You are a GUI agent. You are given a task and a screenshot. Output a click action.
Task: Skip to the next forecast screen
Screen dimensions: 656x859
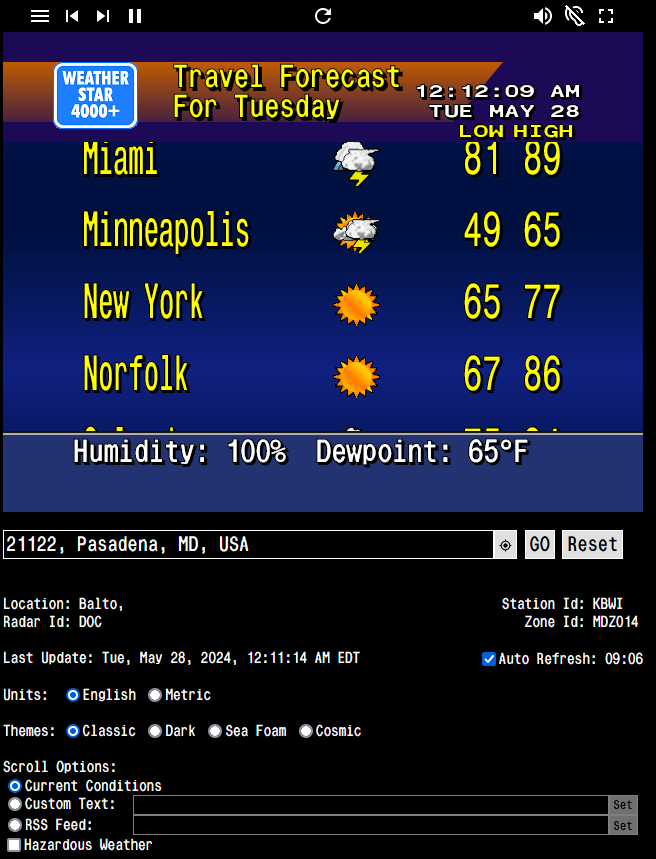pyautogui.click(x=103, y=16)
